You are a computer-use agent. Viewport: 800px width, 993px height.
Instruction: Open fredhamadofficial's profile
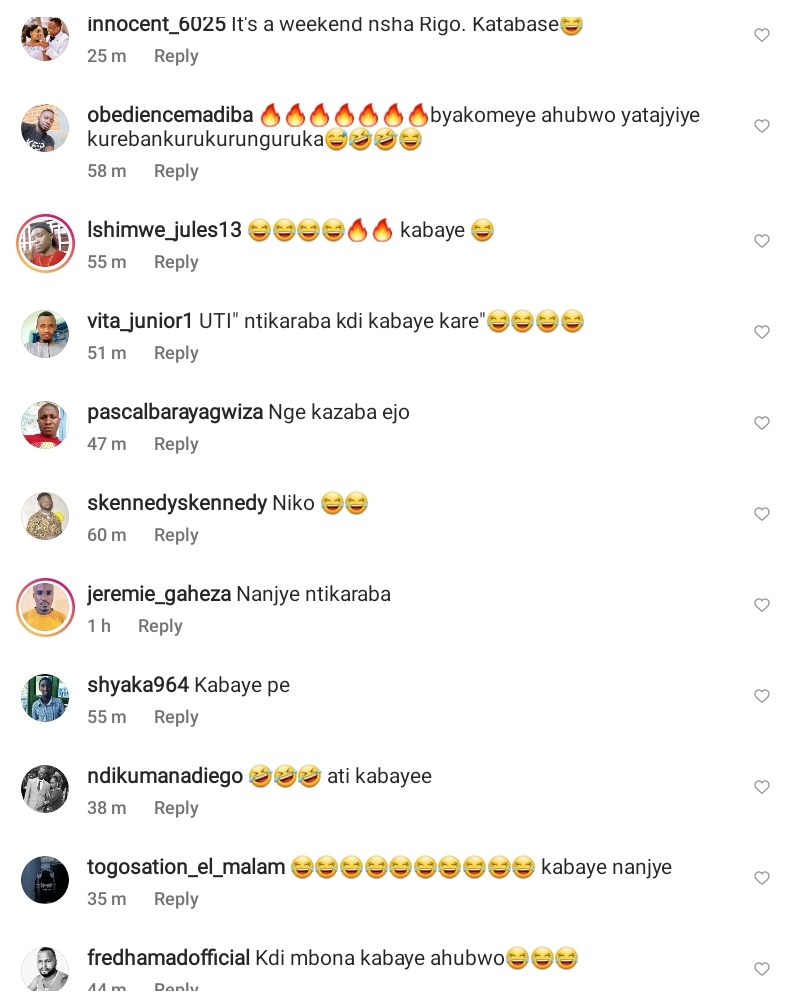[168, 958]
